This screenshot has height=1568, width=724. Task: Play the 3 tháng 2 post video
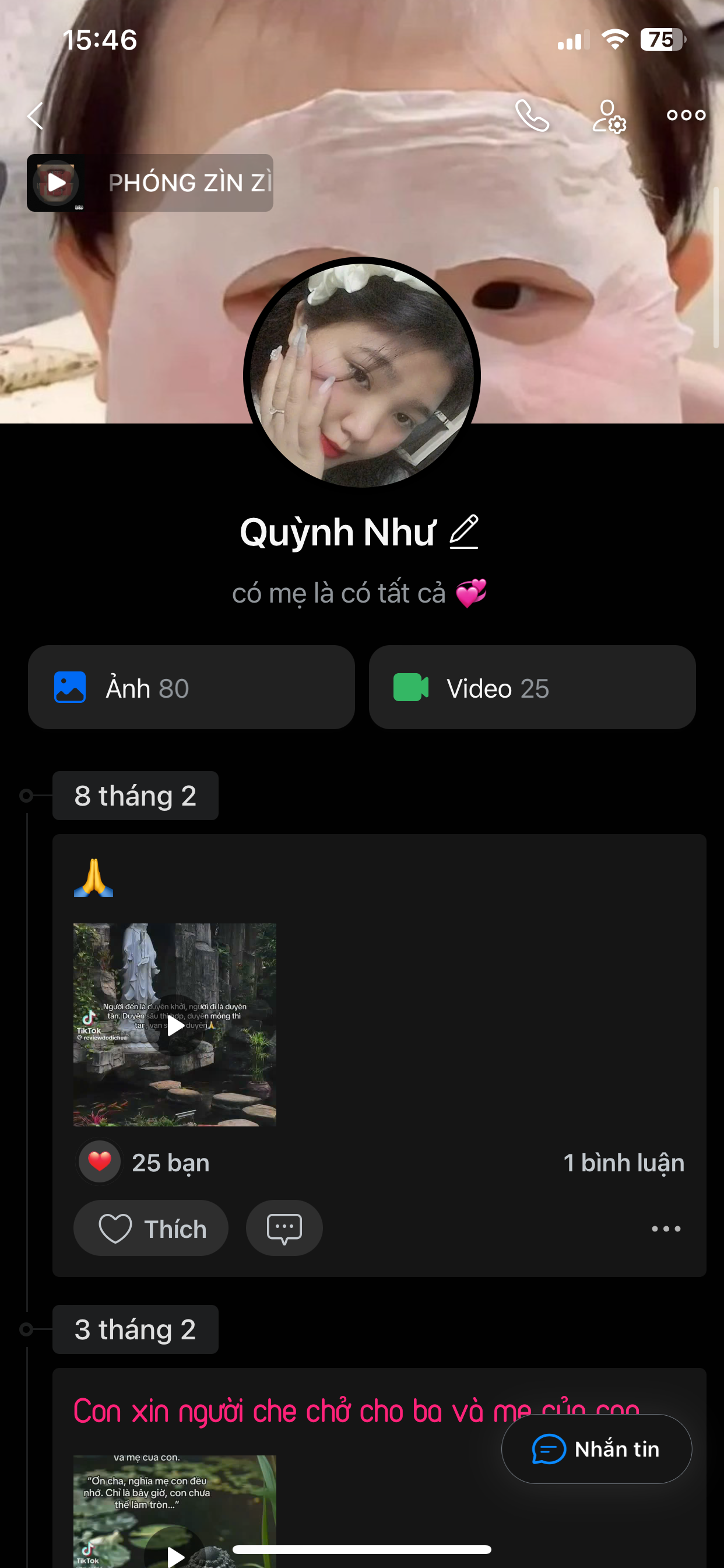[175, 1552]
